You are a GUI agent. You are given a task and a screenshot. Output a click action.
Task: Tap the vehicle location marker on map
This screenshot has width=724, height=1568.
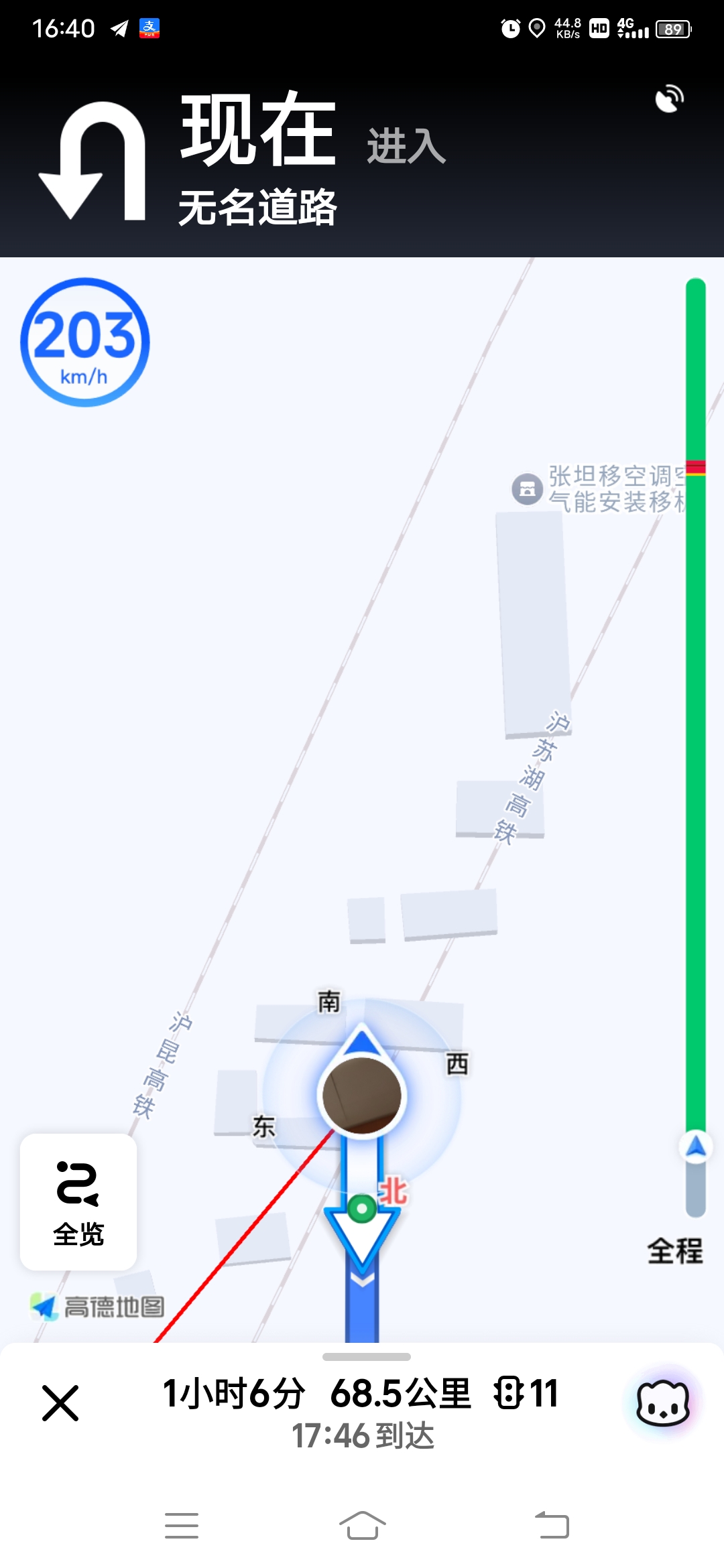(x=362, y=1095)
